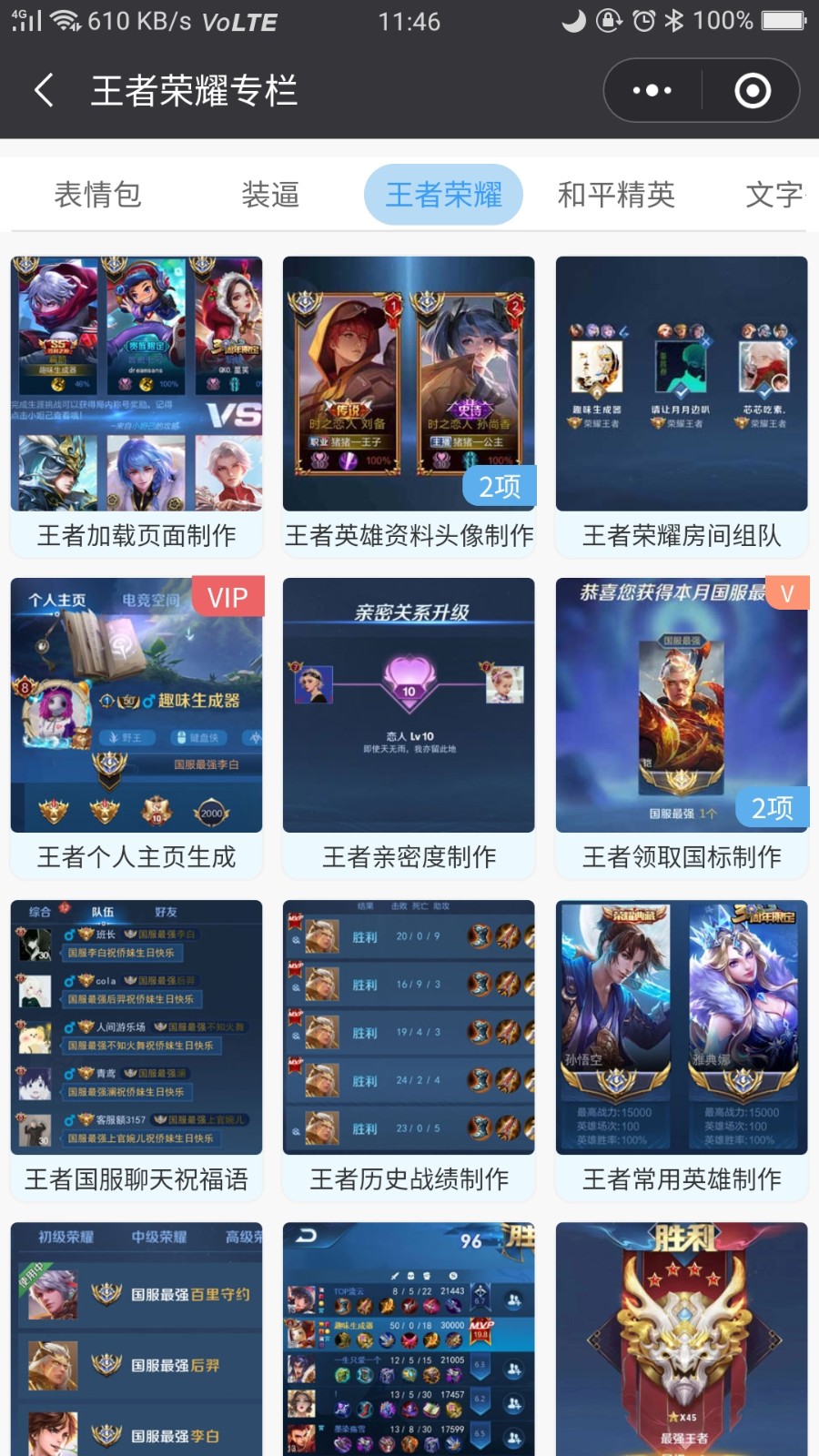This screenshot has height=1456, width=819.
Task: Switch to the 文字 tab
Action: coord(775,195)
